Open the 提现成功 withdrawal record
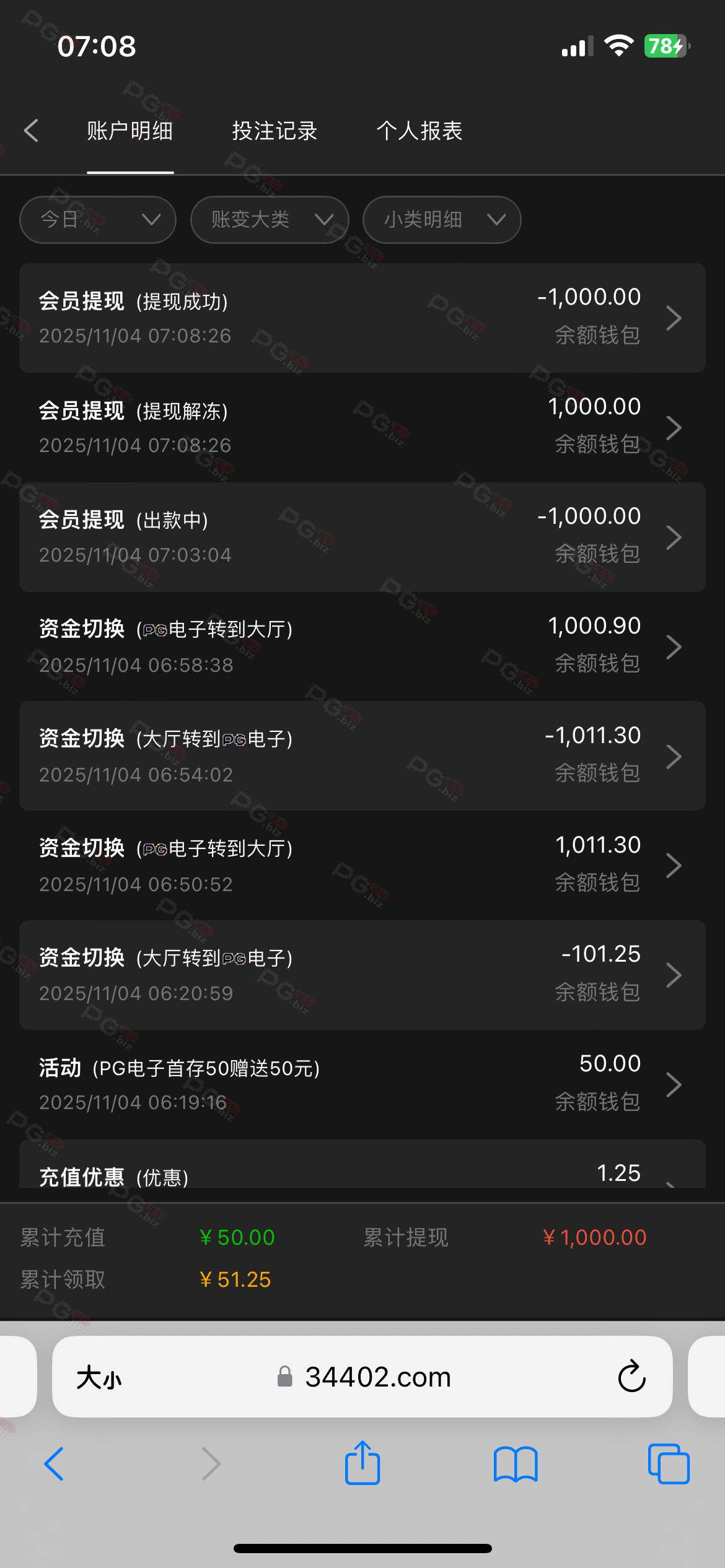This screenshot has width=725, height=1568. pos(362,318)
